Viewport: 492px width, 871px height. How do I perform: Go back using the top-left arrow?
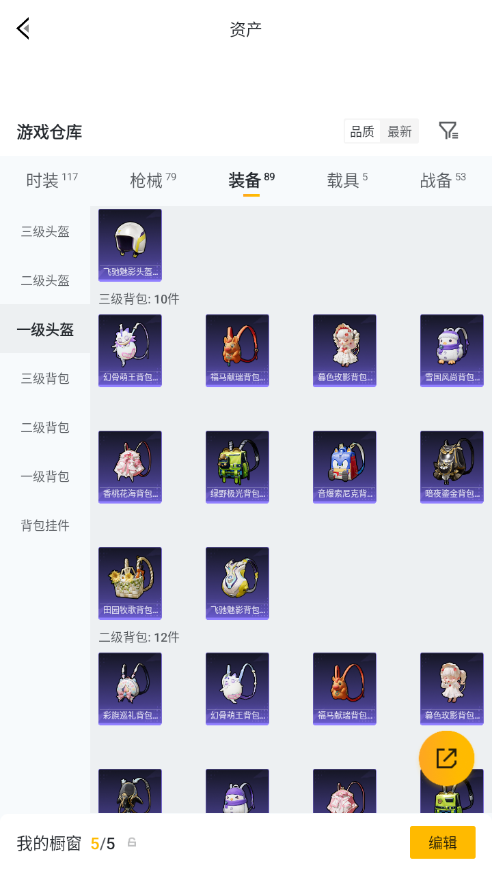23,28
